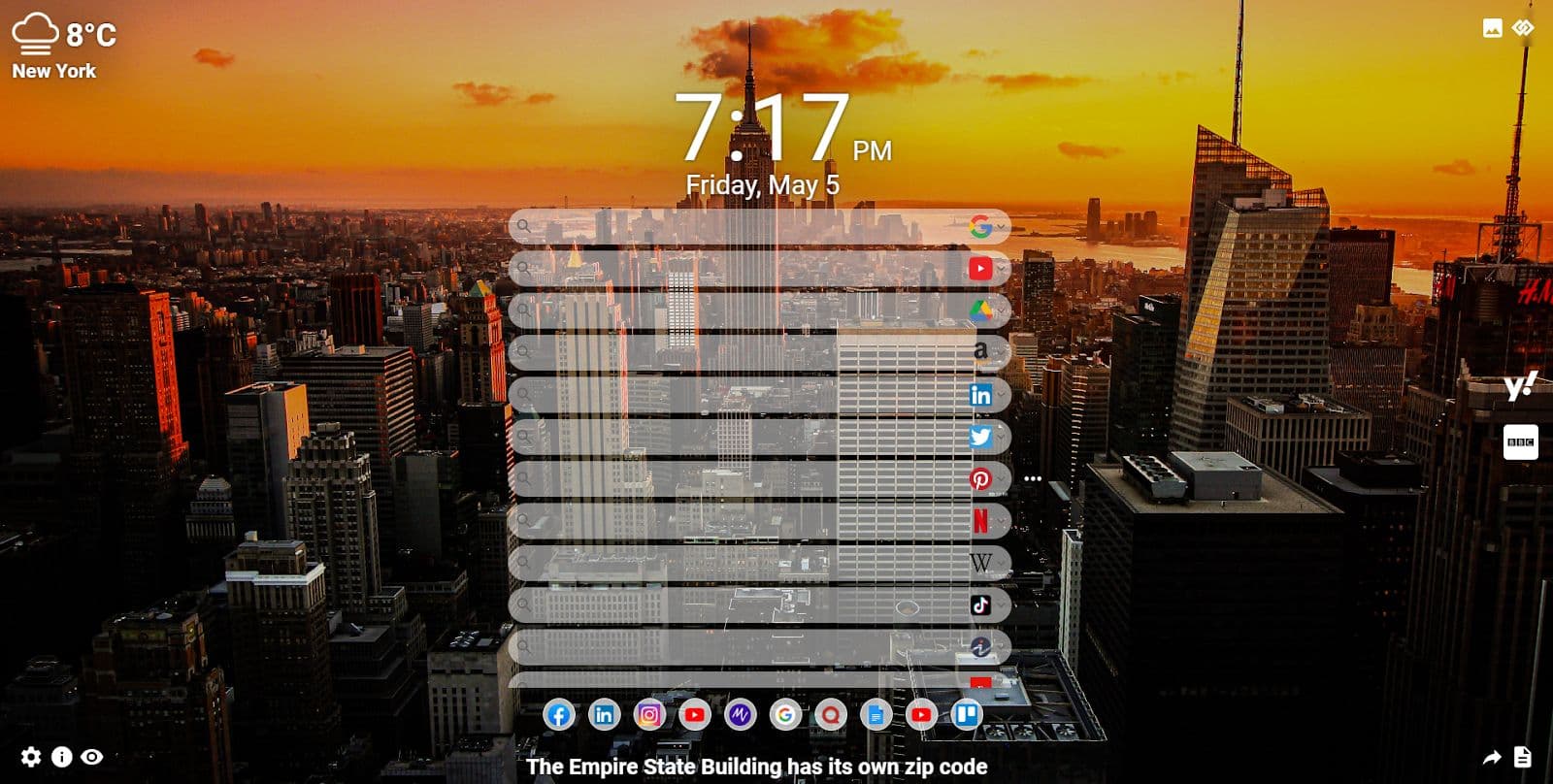Open Yahoo shortcut on right side
Viewport: 1553px width, 784px height.
click(x=1520, y=387)
